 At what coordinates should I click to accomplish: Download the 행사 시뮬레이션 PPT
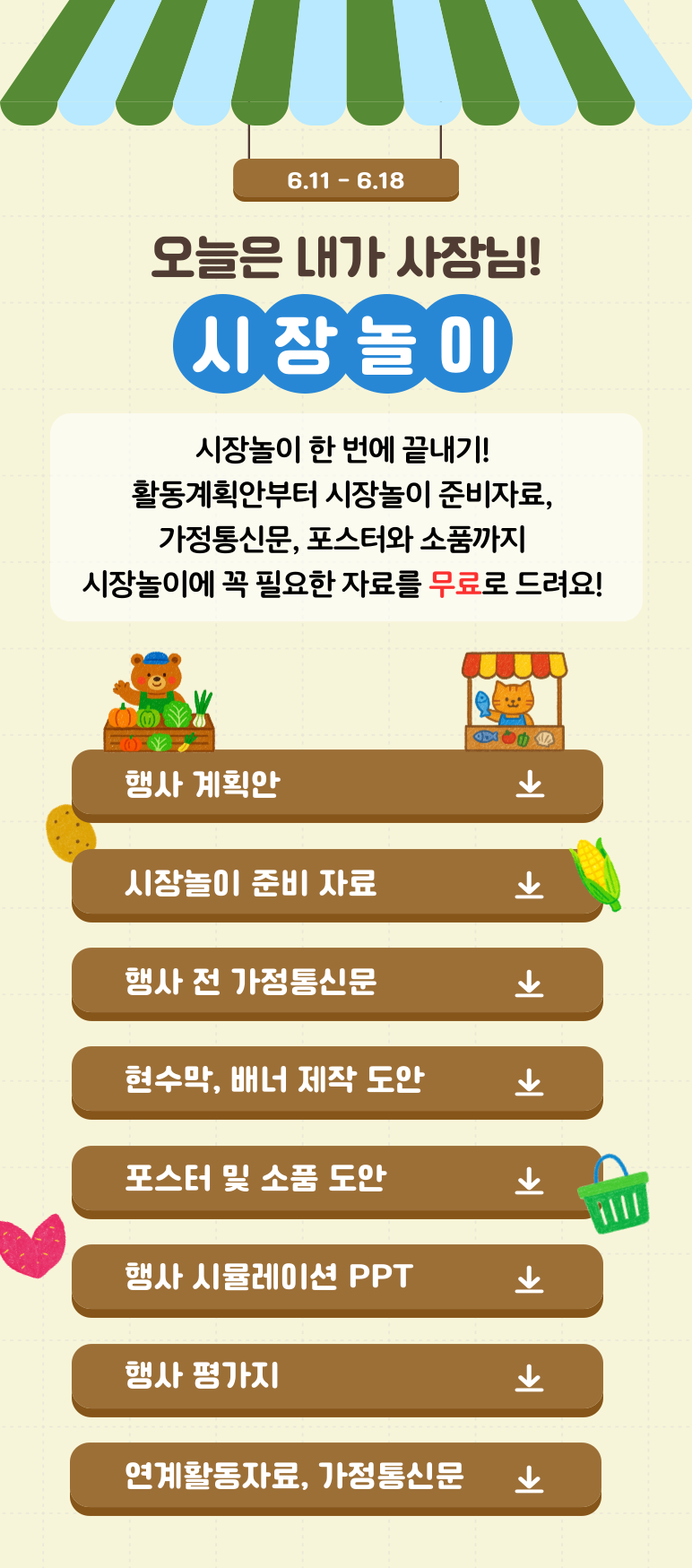[x=530, y=1279]
